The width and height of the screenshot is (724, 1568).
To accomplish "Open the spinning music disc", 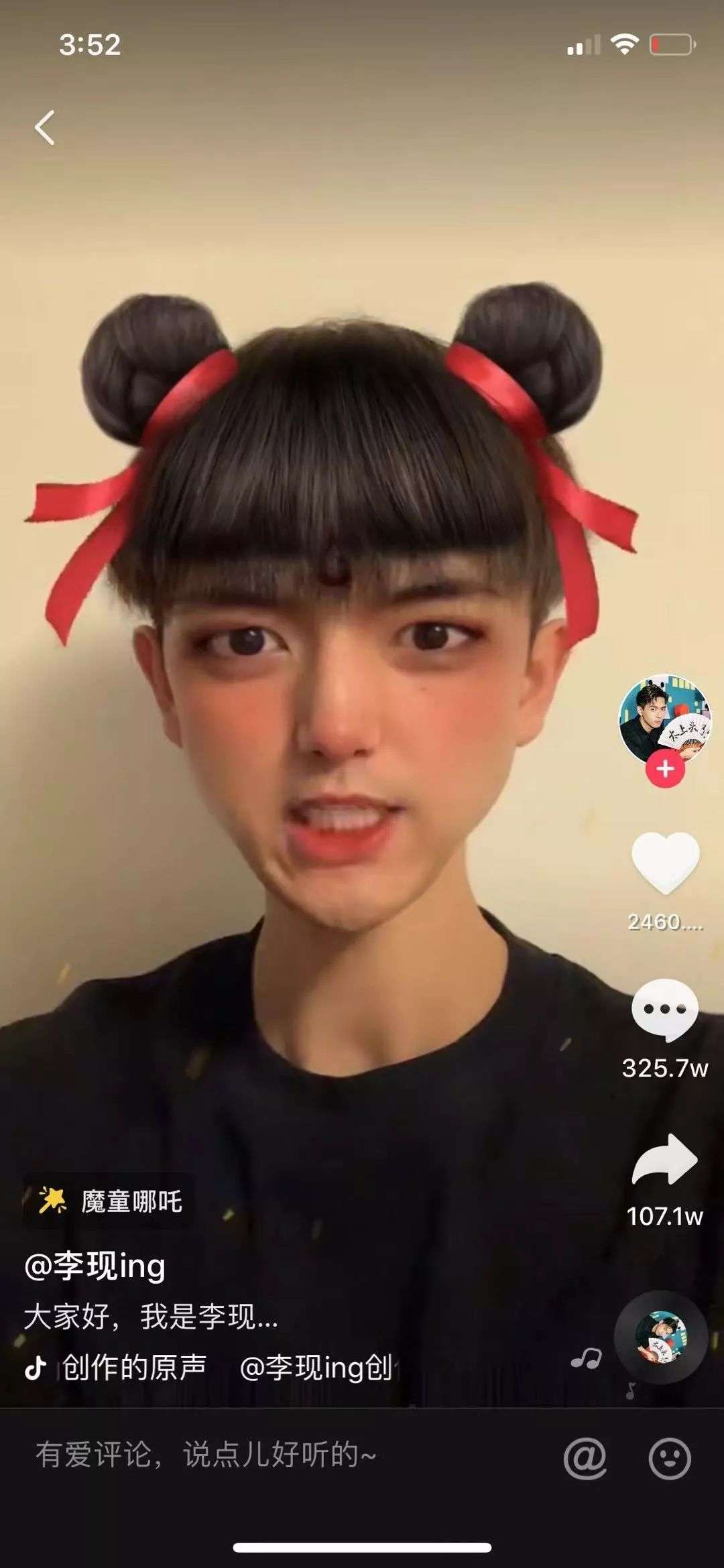I will pos(661,1335).
